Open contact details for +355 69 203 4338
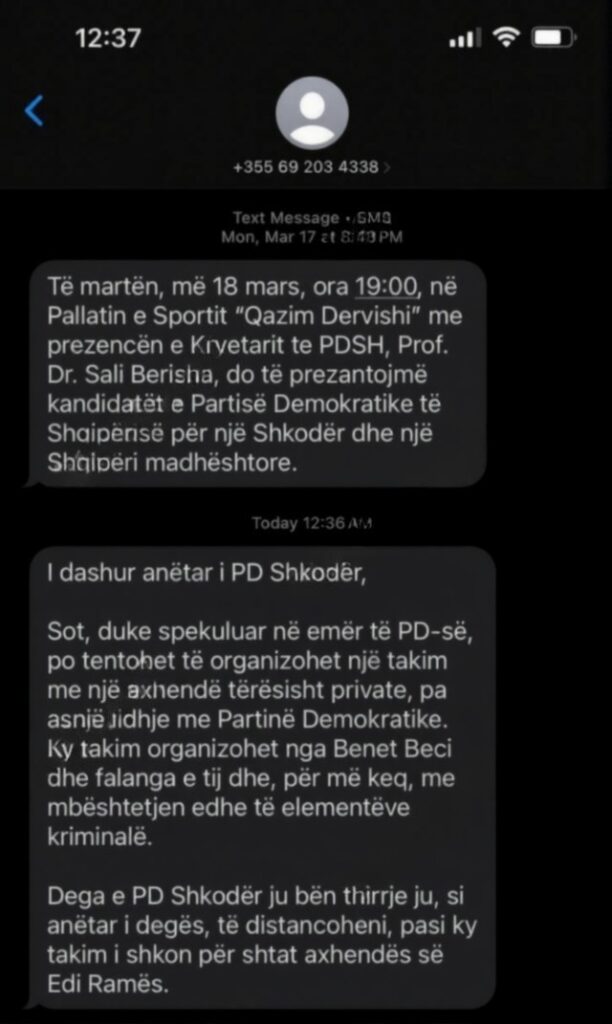This screenshot has width=612, height=1024. click(311, 167)
